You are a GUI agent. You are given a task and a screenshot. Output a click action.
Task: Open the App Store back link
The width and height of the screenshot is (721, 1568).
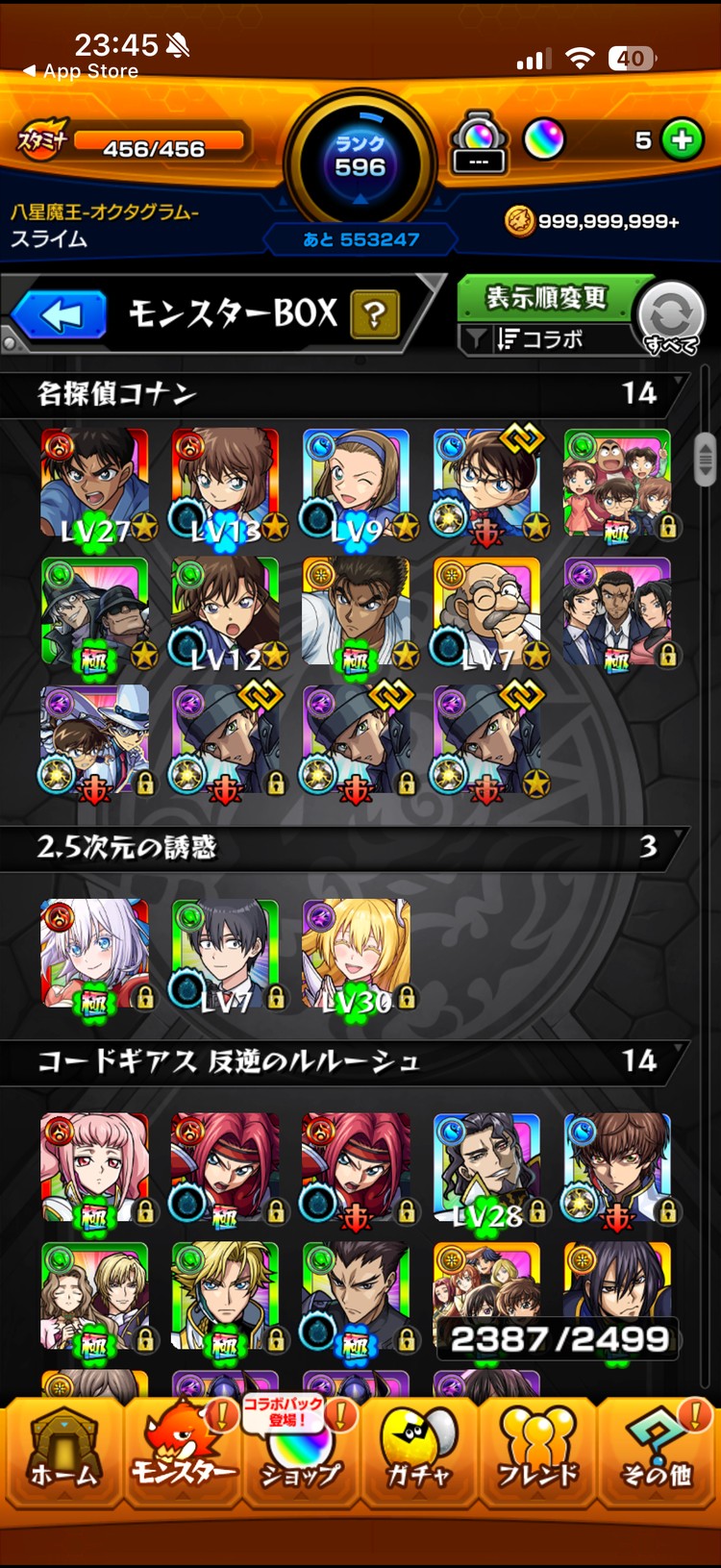point(81,71)
